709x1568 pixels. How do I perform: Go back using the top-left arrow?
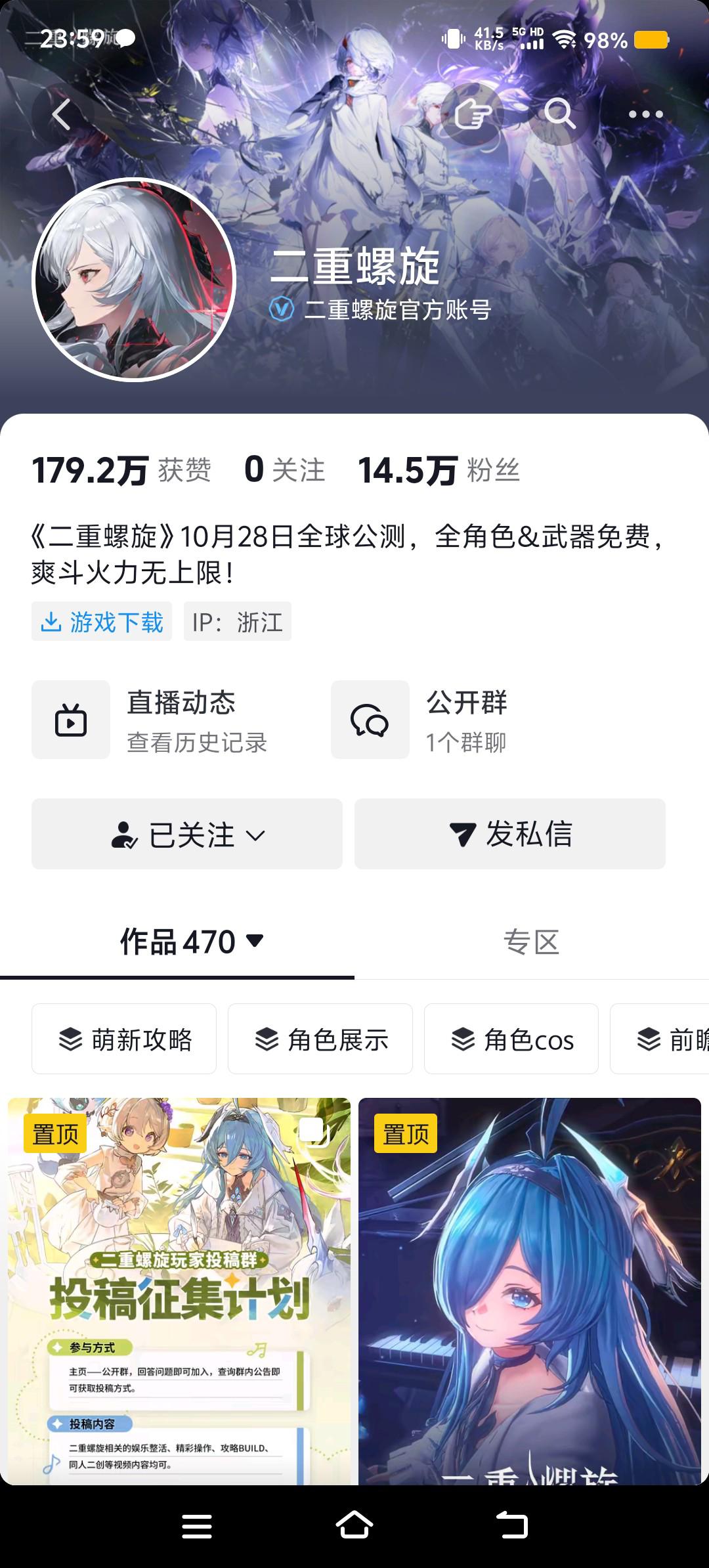coord(61,115)
